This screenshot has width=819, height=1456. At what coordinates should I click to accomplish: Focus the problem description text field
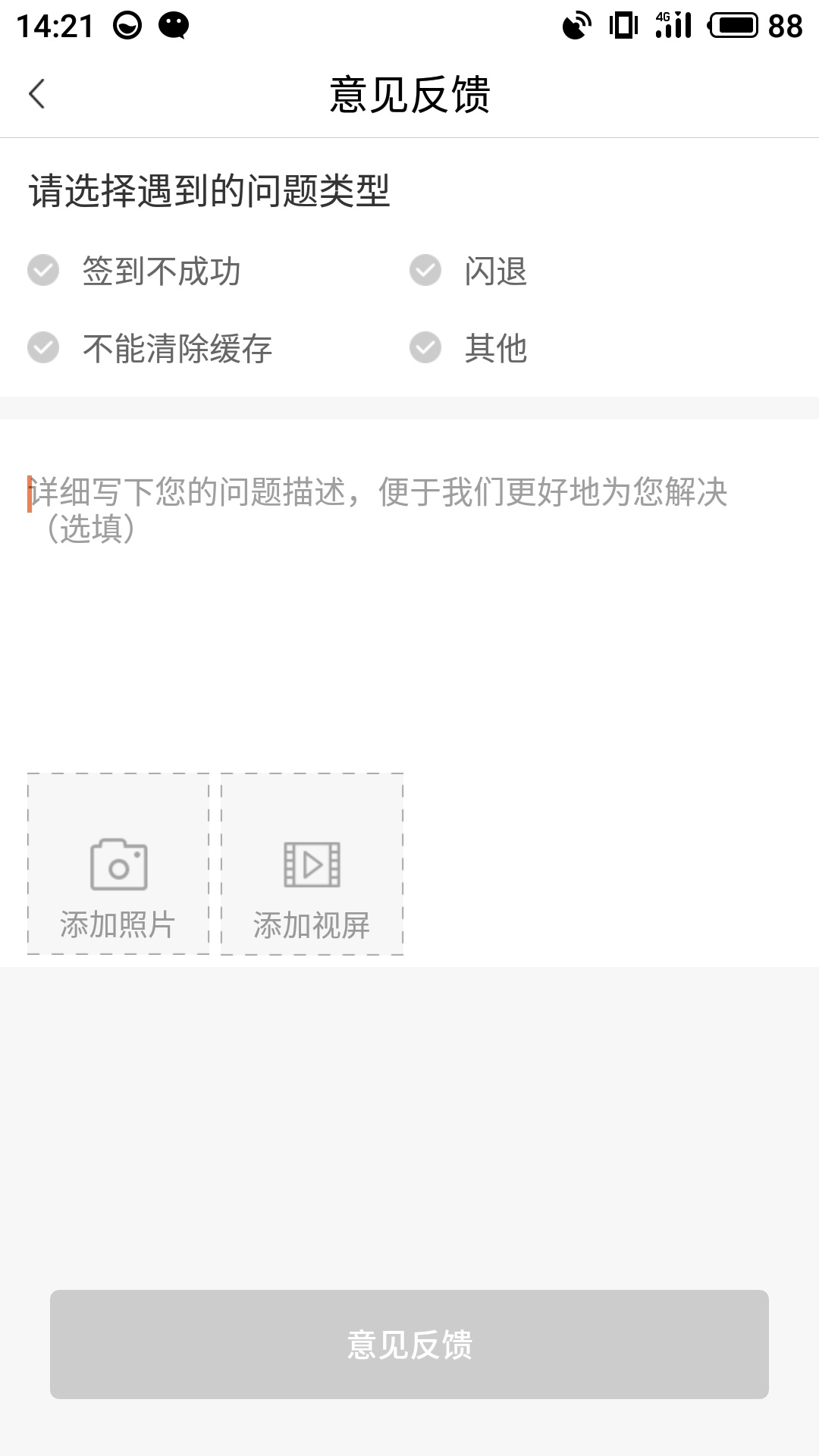click(409, 591)
